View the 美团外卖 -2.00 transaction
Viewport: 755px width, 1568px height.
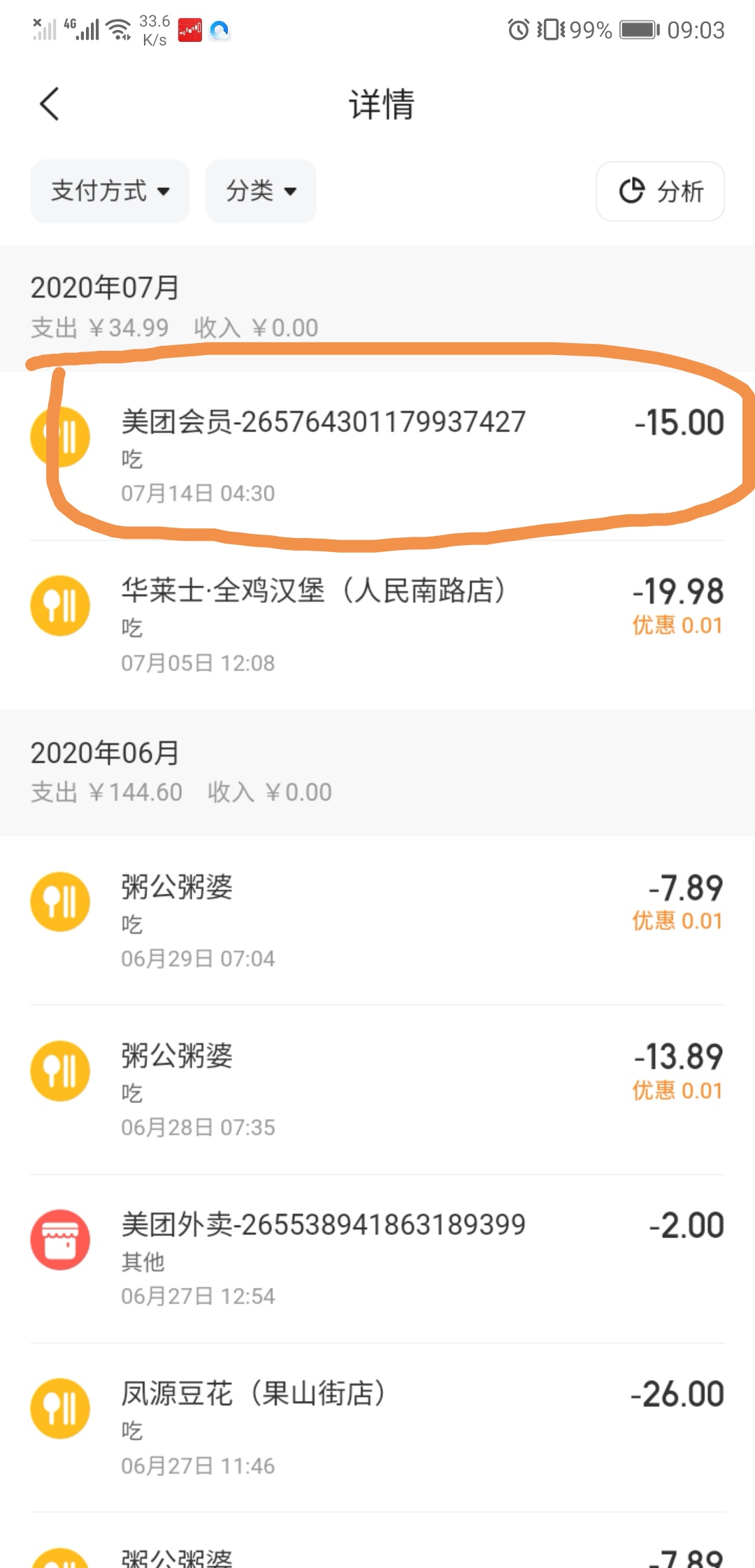[377, 1258]
